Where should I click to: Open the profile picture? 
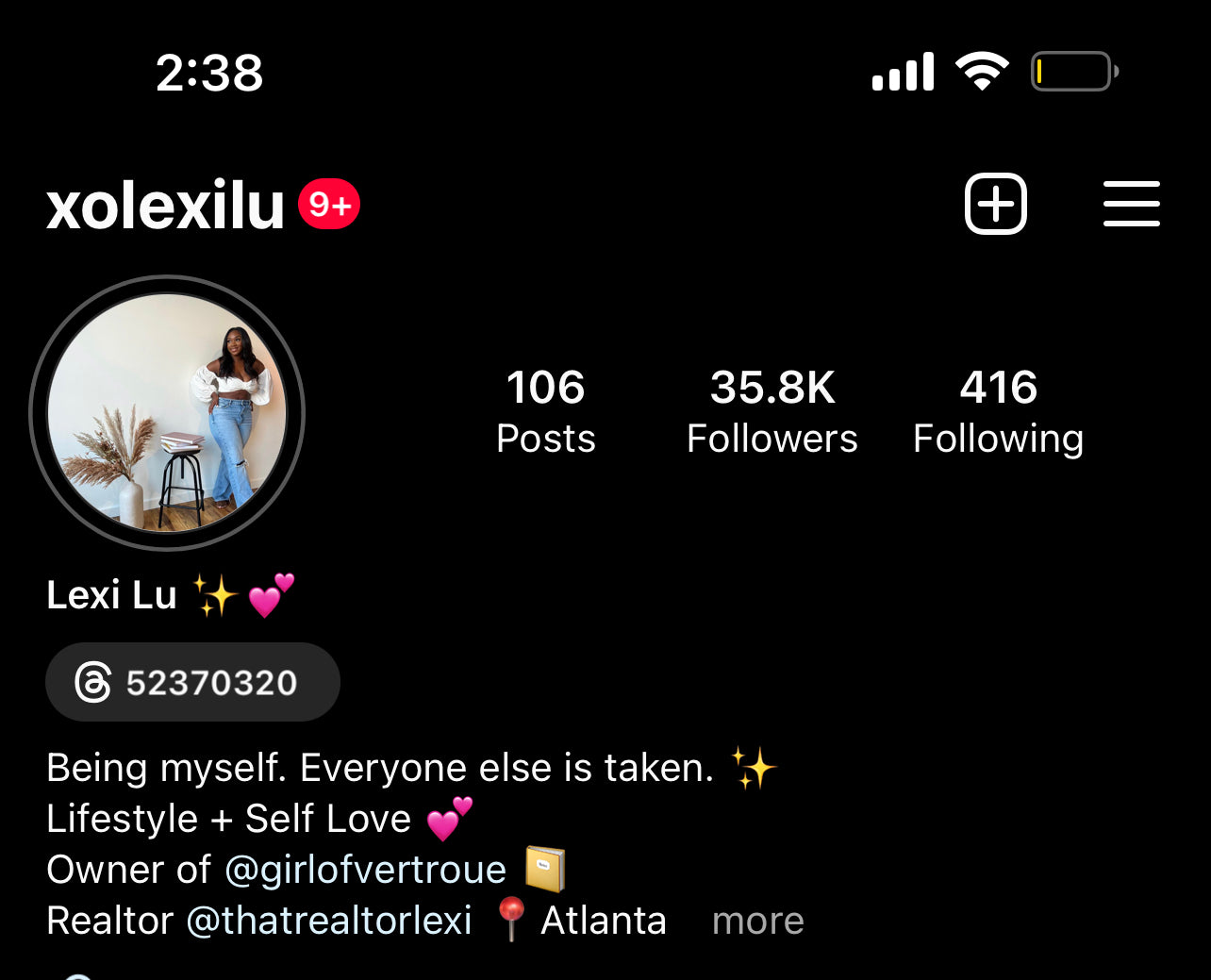[167, 412]
